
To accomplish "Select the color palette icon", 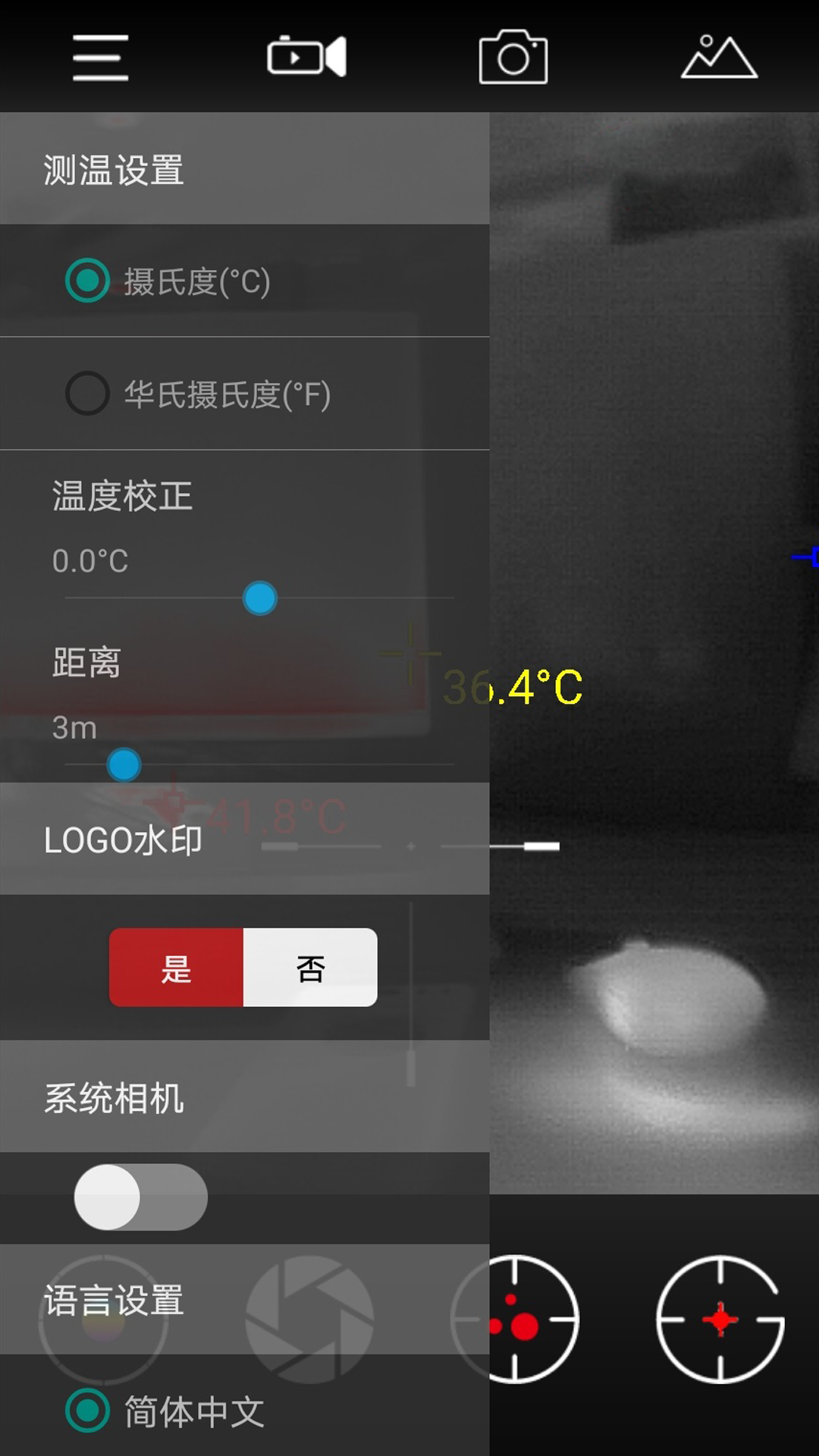I will click(101, 1319).
